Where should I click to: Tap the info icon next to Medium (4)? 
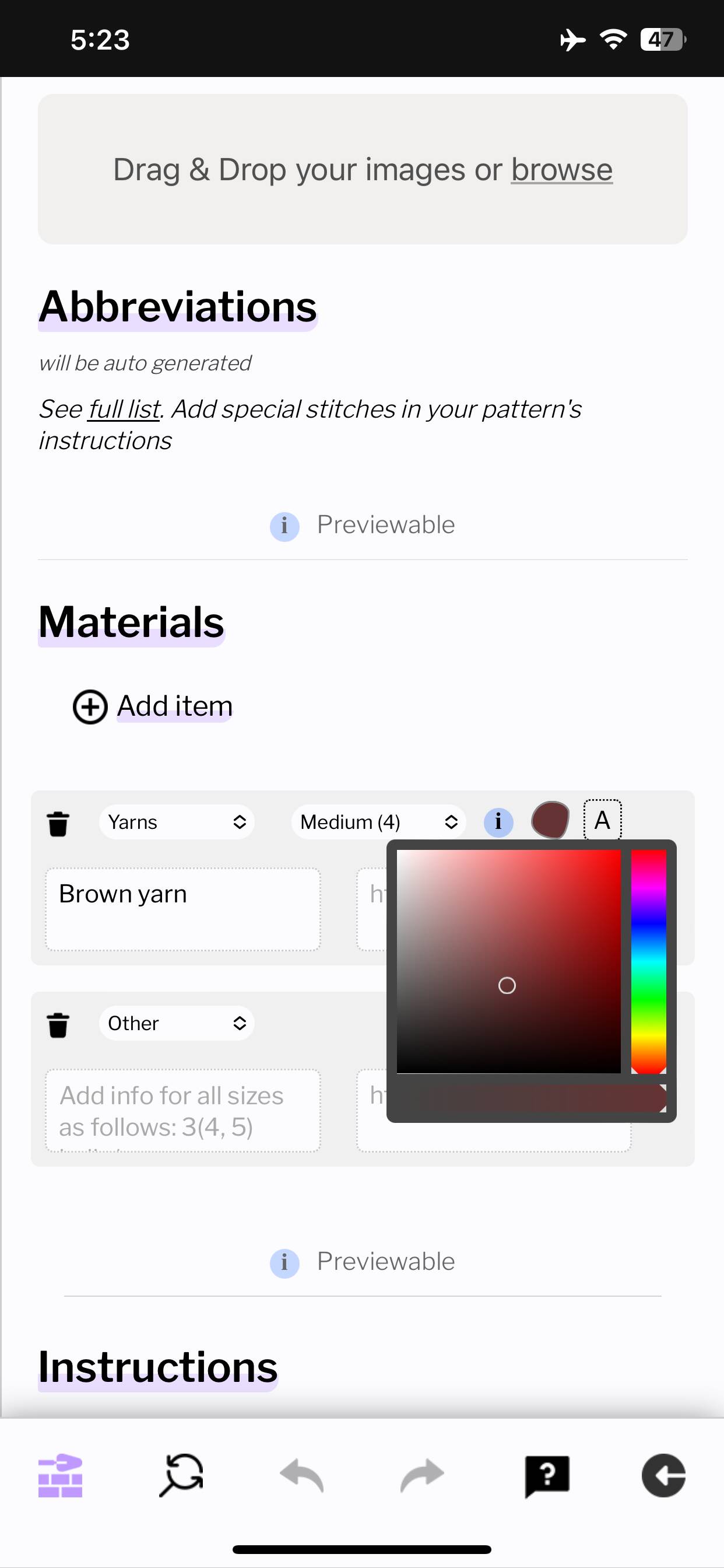click(x=498, y=822)
